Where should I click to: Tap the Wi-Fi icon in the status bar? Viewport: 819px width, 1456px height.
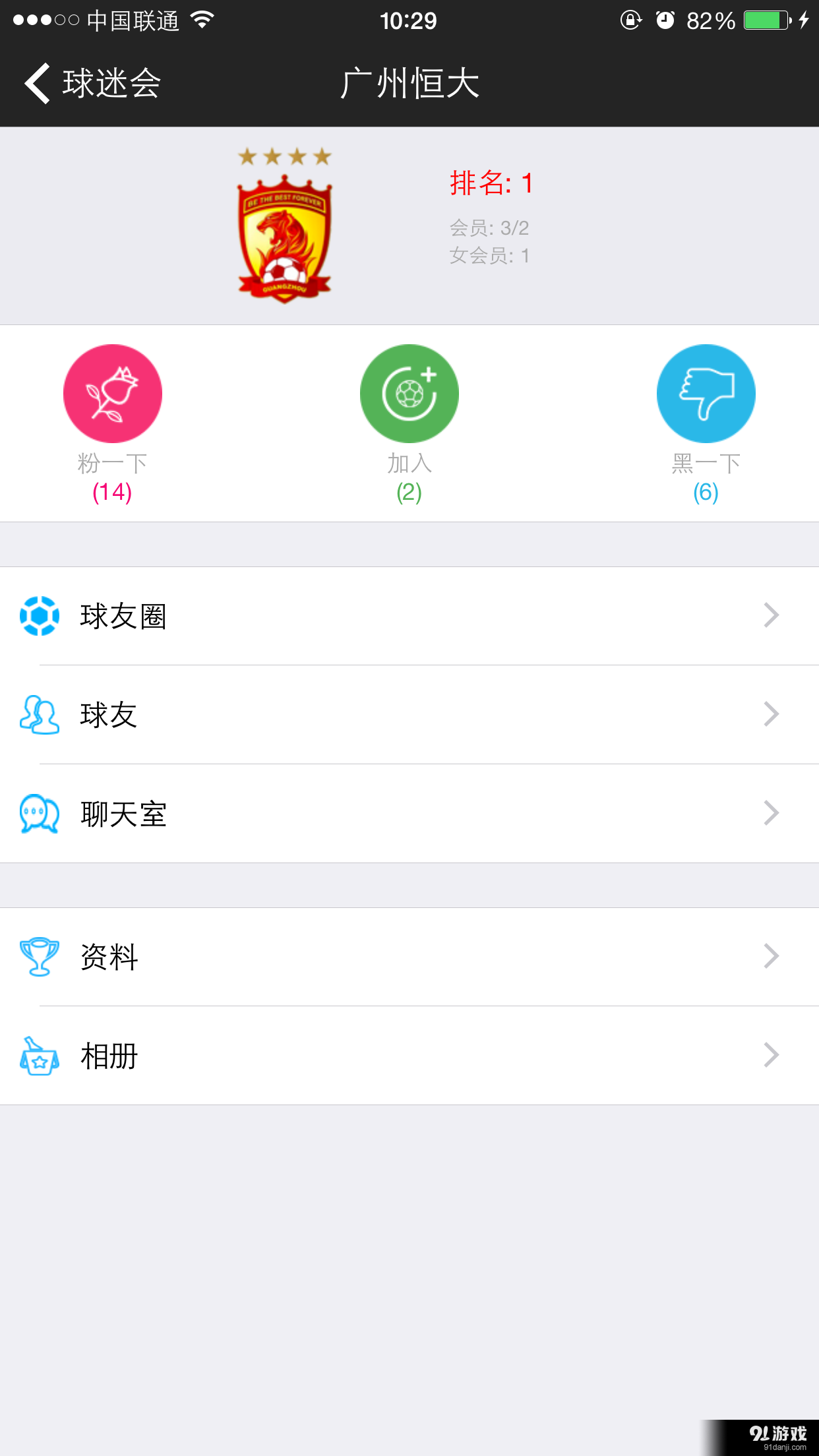[x=200, y=20]
